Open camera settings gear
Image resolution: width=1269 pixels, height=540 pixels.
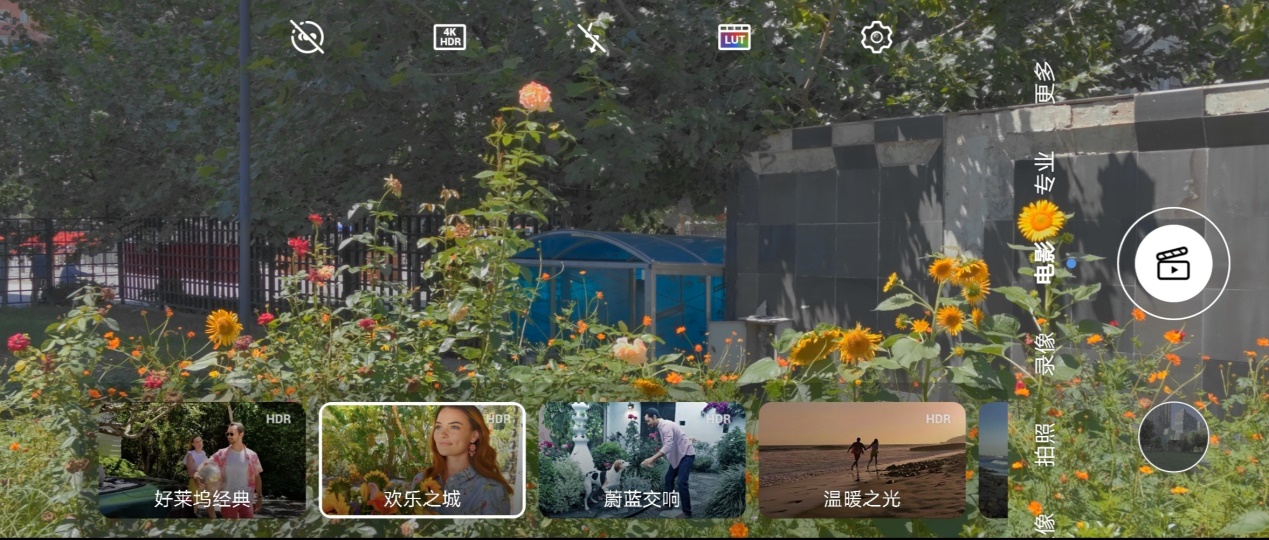click(876, 37)
